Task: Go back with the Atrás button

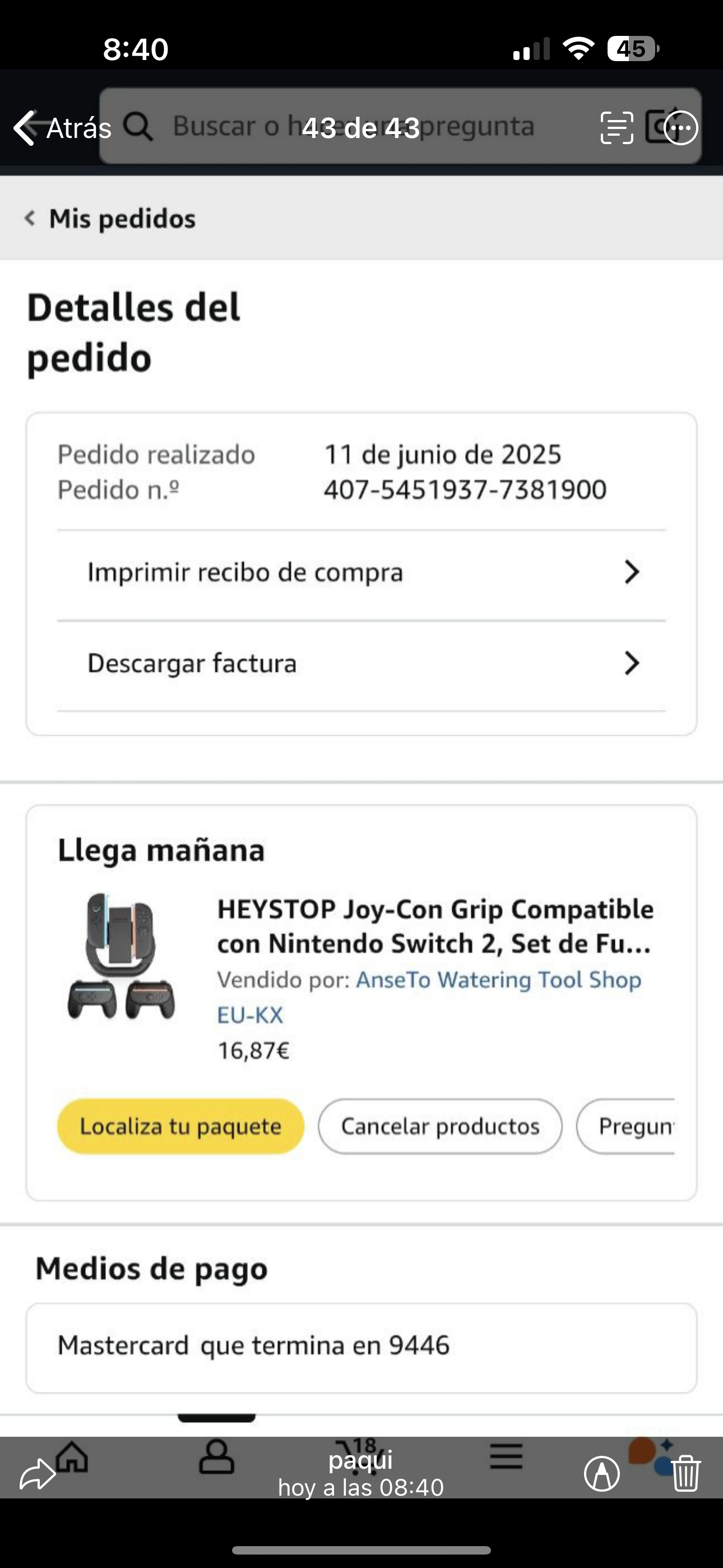Action: point(62,128)
